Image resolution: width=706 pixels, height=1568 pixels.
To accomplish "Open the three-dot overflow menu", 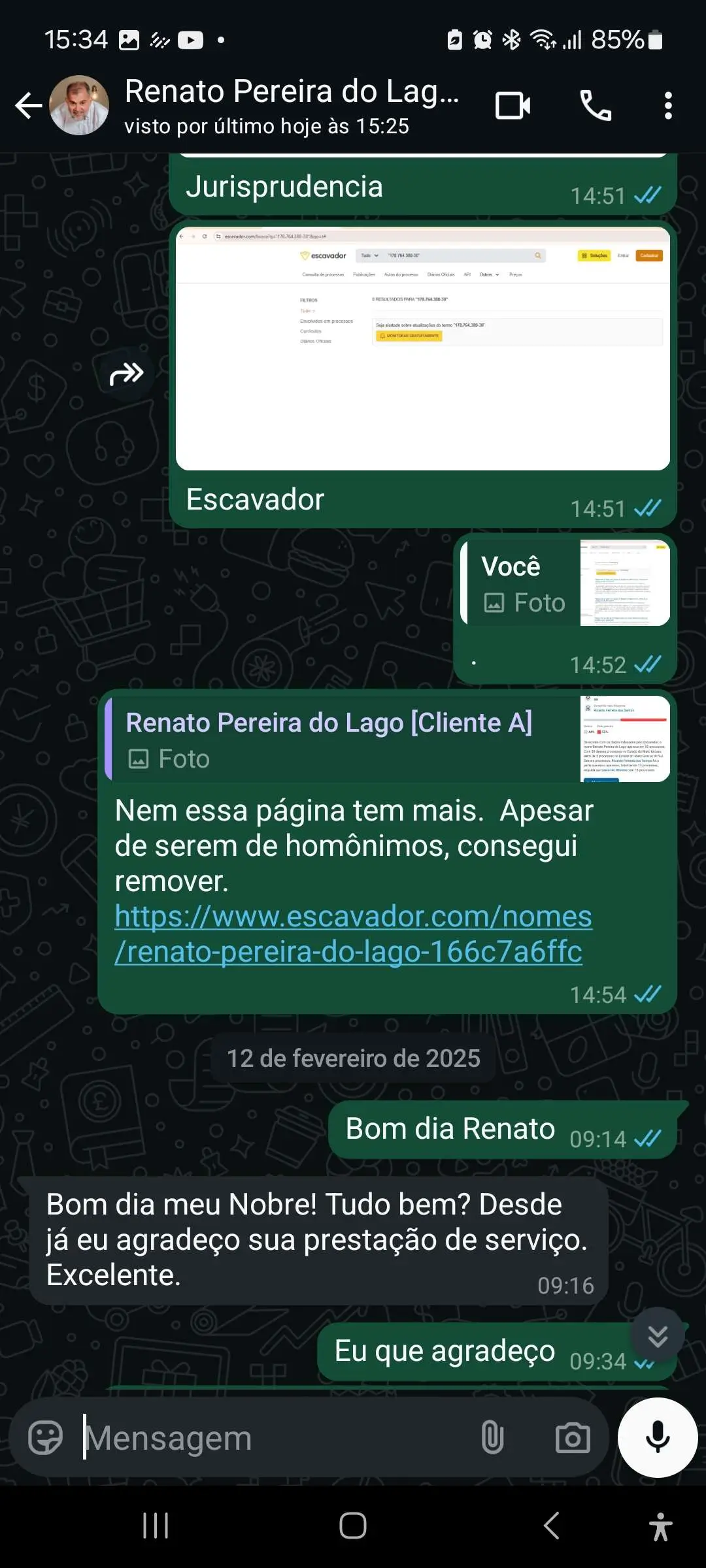I will [x=668, y=105].
